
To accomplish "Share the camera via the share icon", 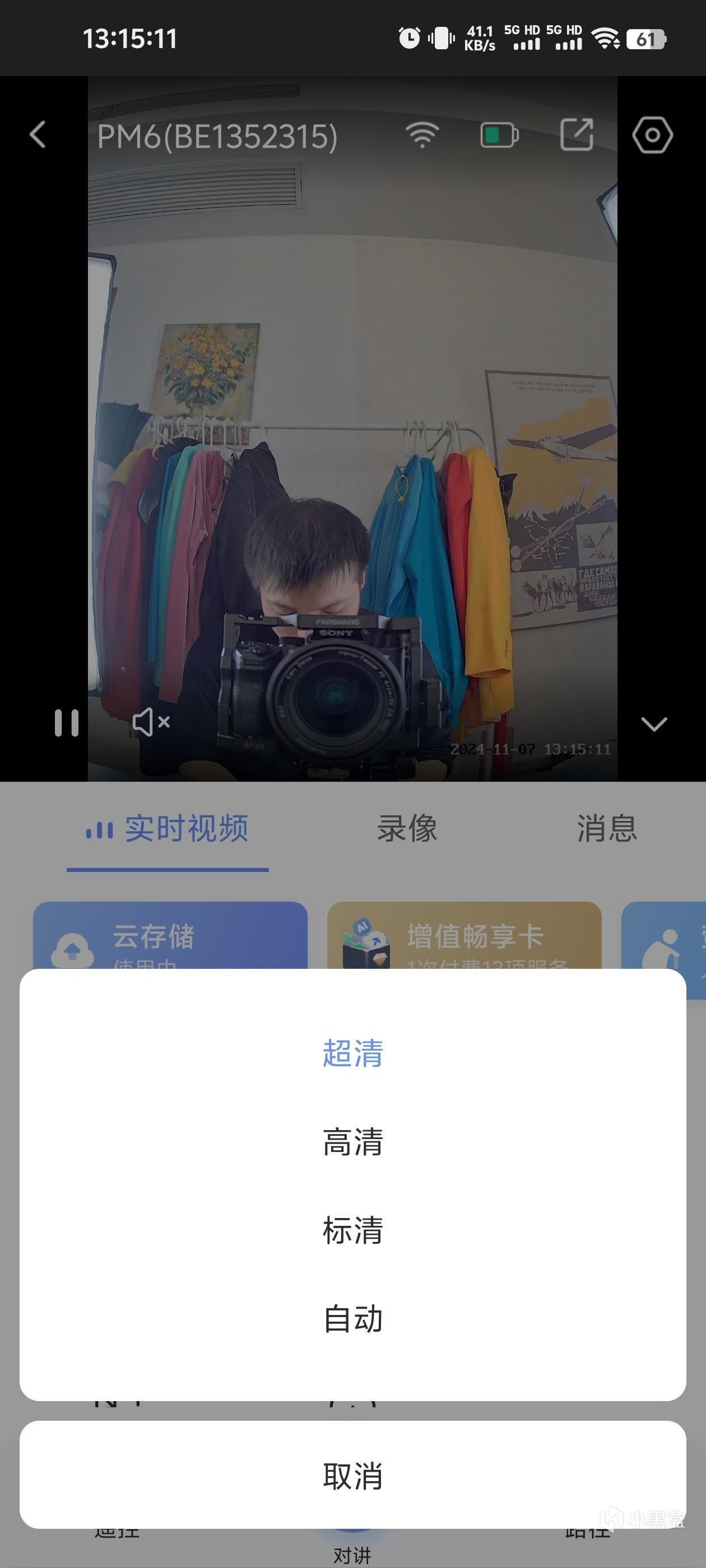I will pos(576,134).
